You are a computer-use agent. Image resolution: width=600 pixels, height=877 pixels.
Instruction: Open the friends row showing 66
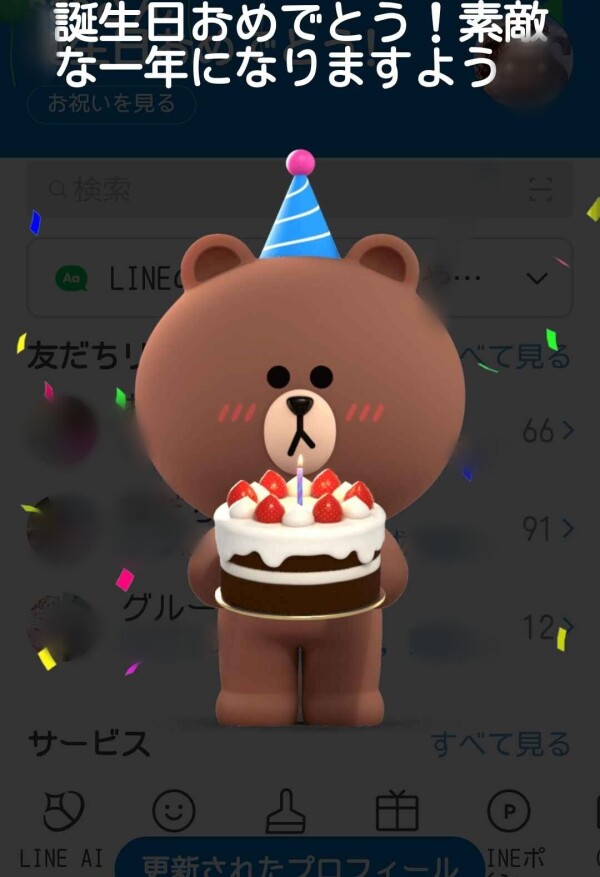(300, 432)
